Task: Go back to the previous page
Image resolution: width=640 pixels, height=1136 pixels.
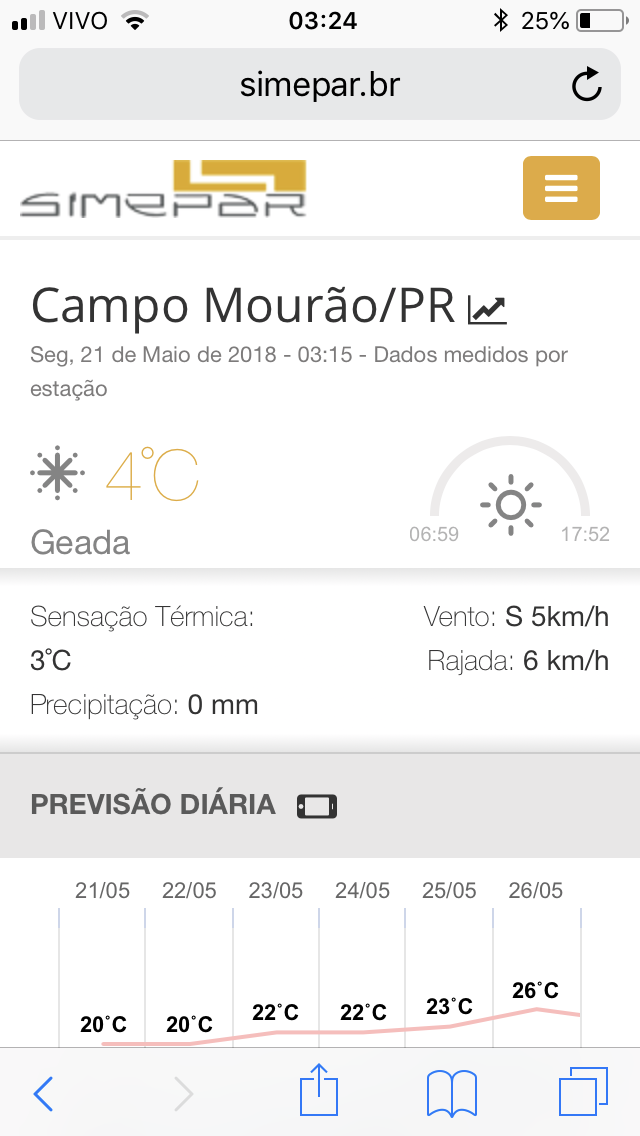Action: pos(43,1093)
